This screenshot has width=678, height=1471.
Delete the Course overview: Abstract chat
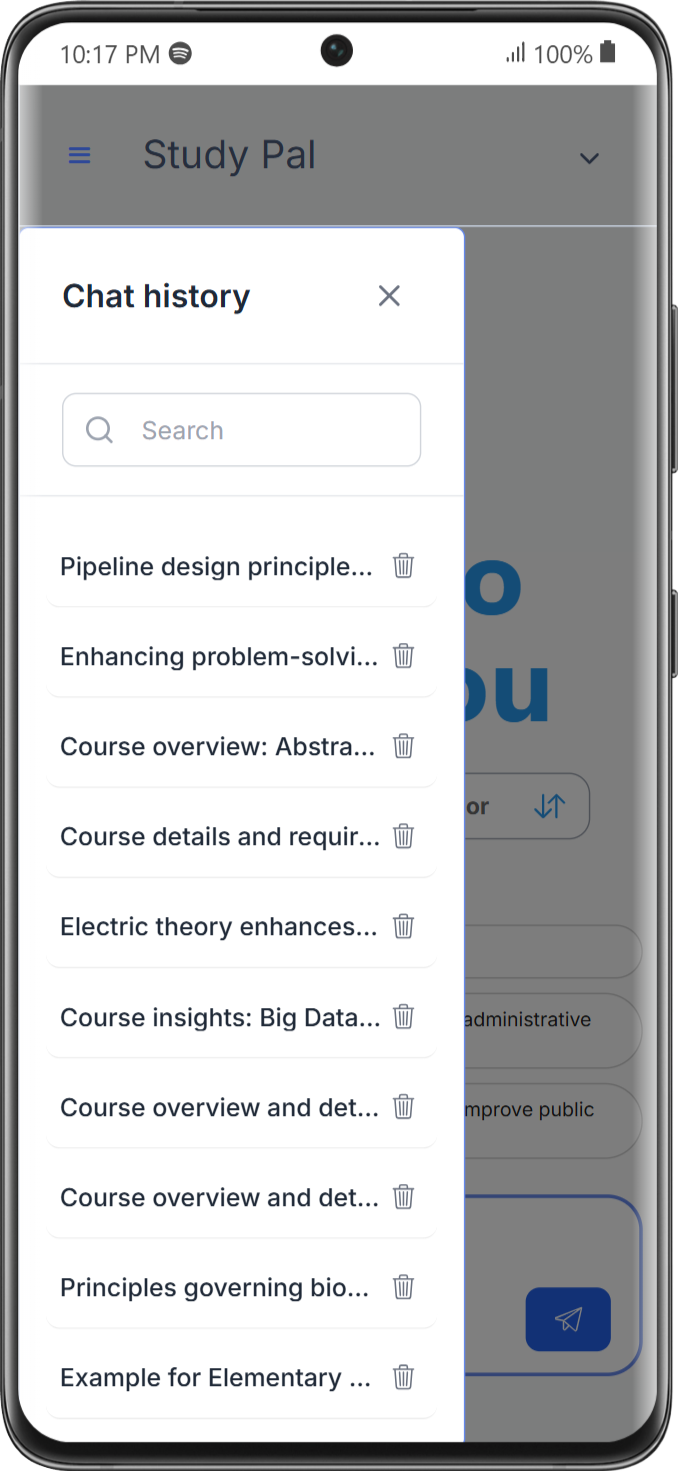pos(403,746)
